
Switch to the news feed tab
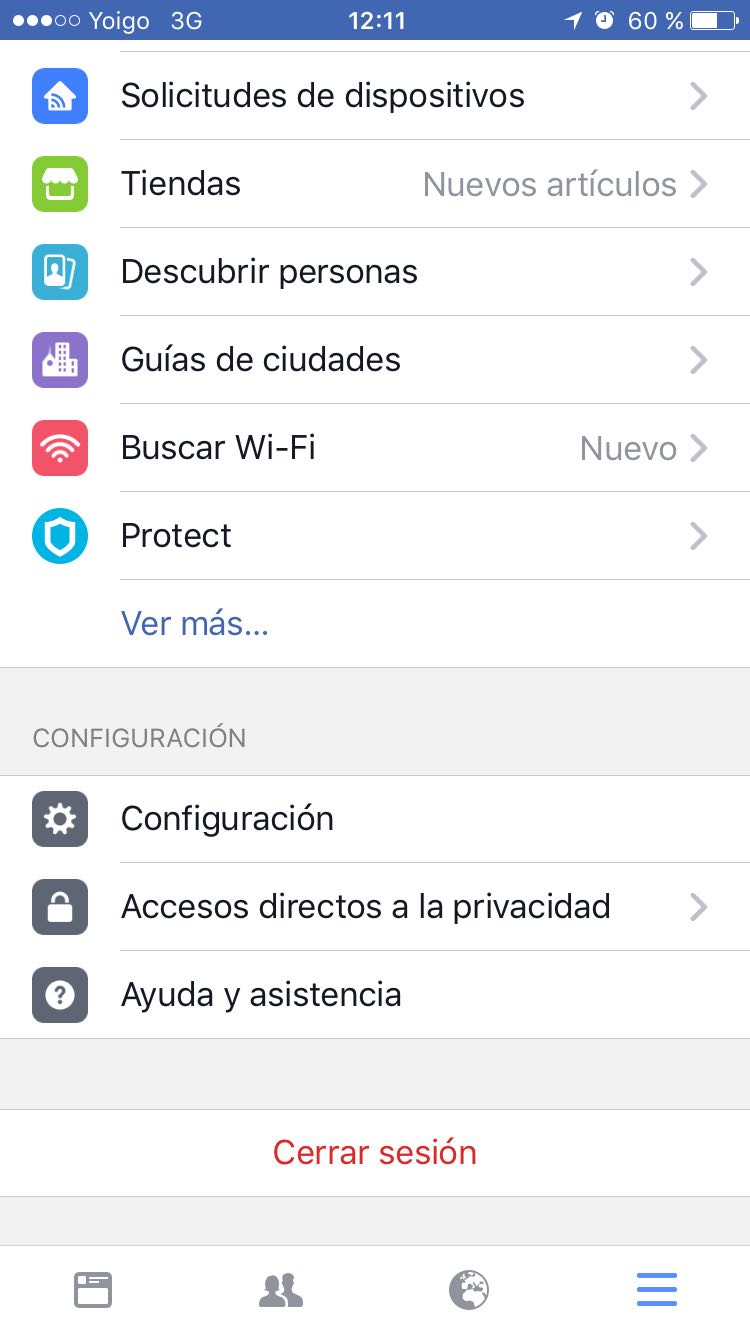[x=93, y=1290]
